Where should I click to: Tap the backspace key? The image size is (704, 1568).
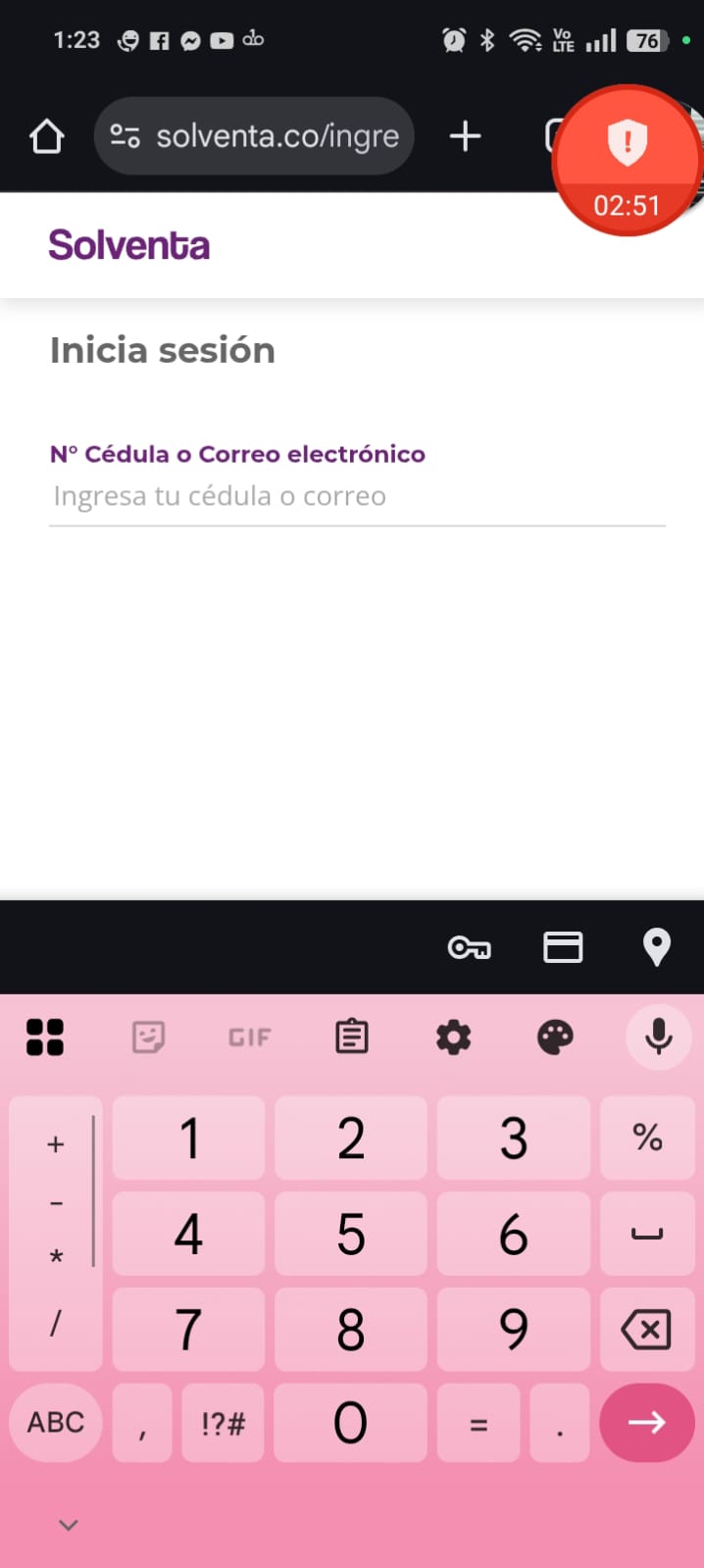[x=646, y=1330]
